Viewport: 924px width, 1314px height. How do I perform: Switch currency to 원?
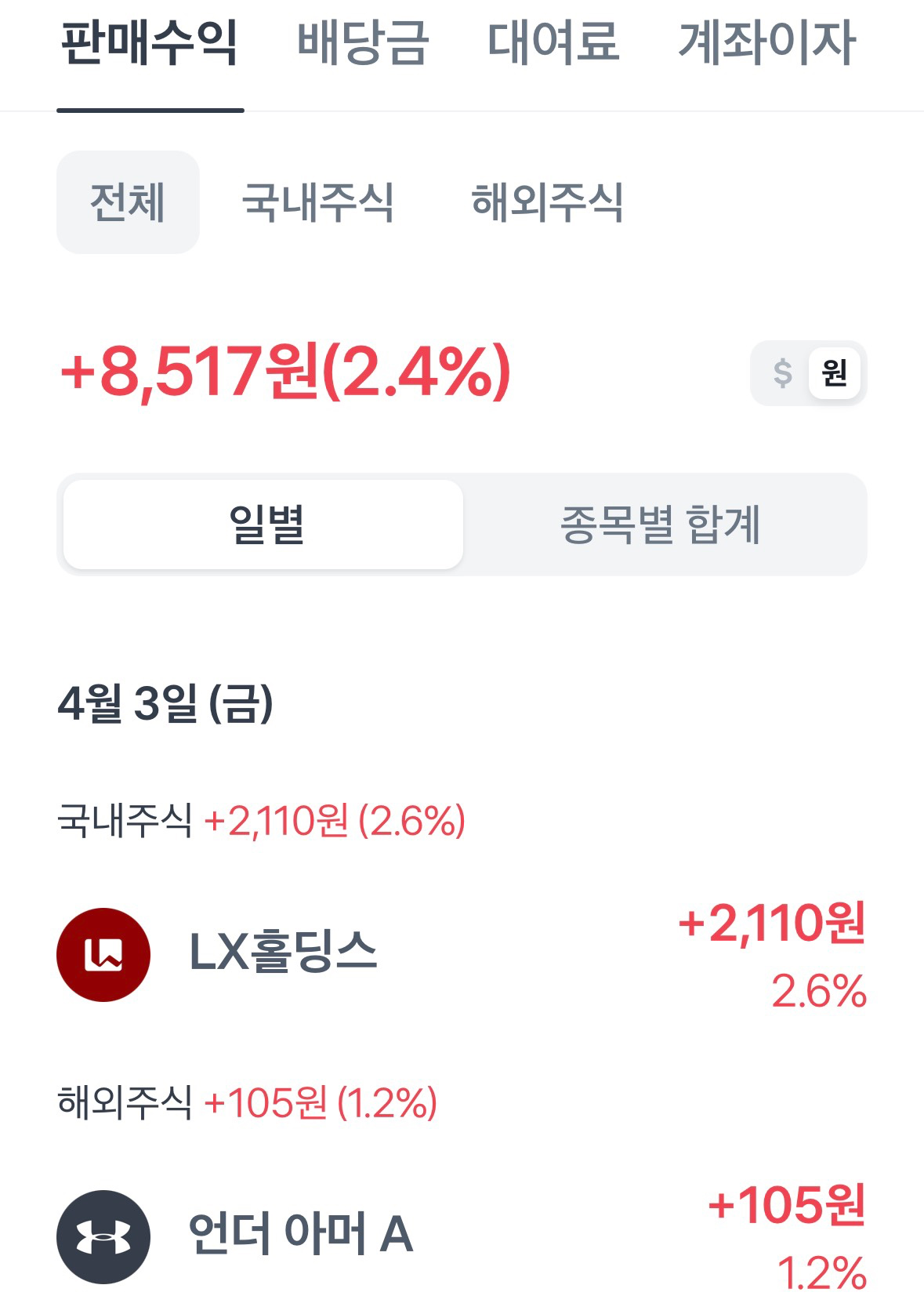coord(834,373)
